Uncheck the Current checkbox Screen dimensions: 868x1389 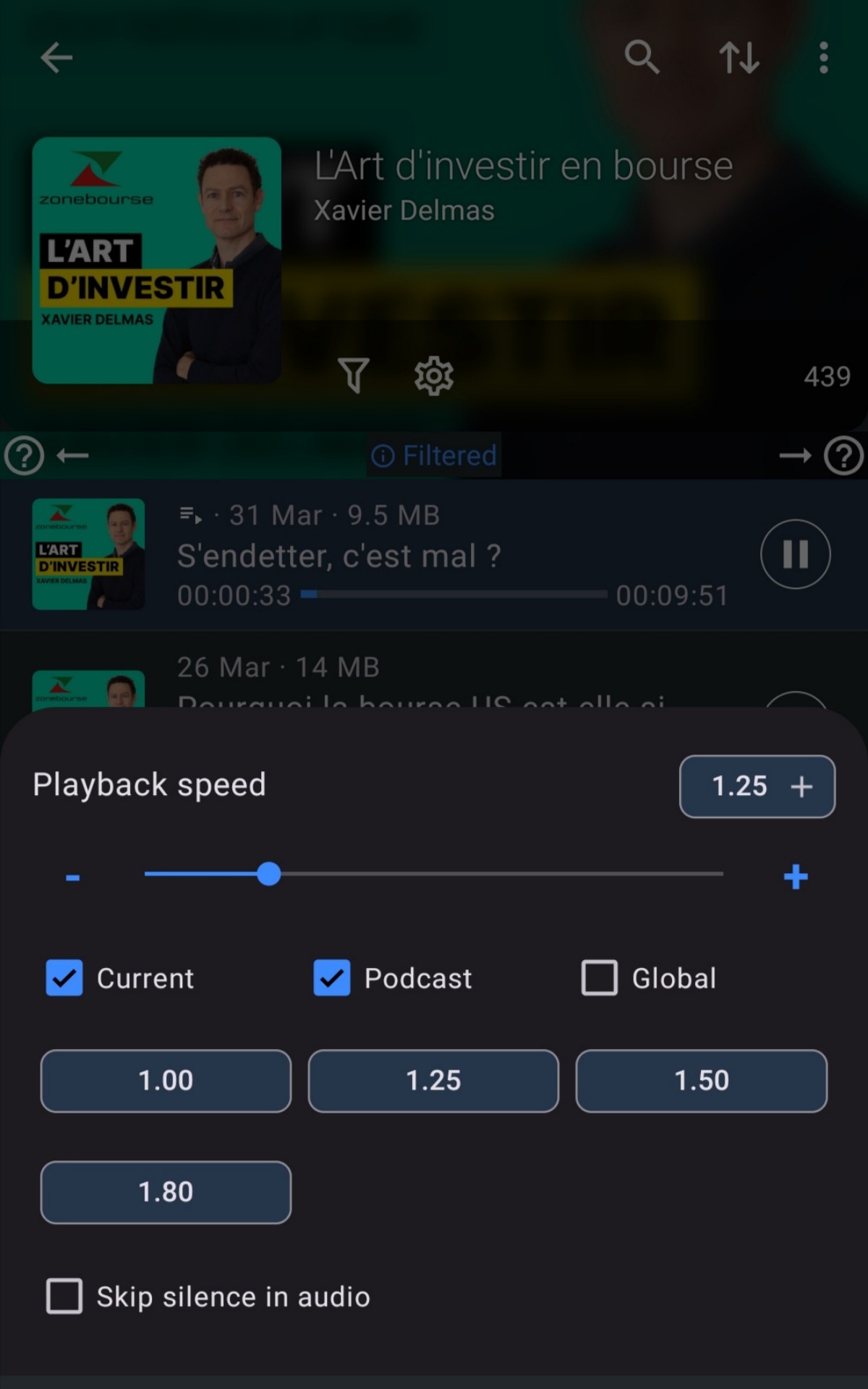(x=64, y=978)
